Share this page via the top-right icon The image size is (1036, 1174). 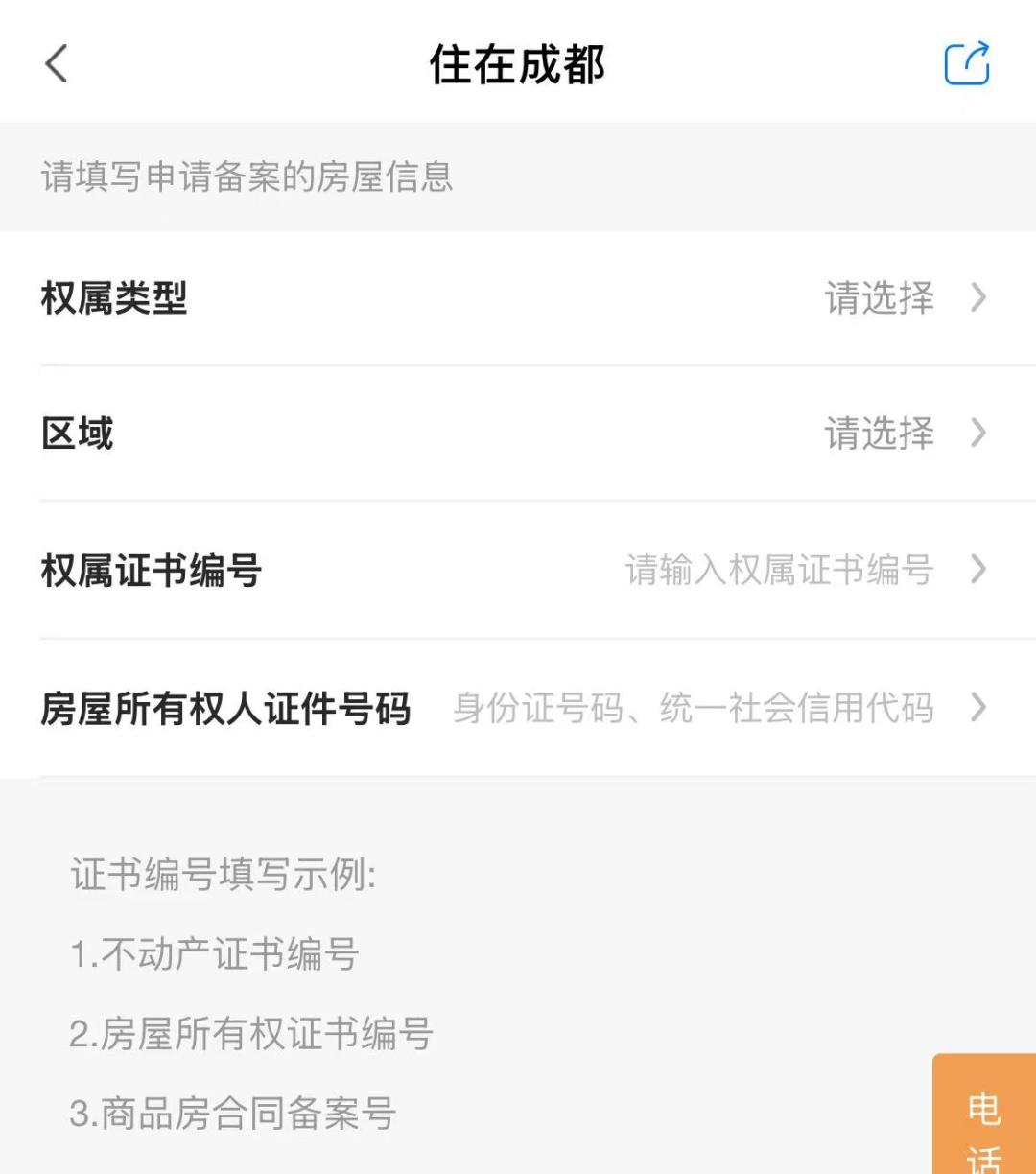click(x=966, y=64)
